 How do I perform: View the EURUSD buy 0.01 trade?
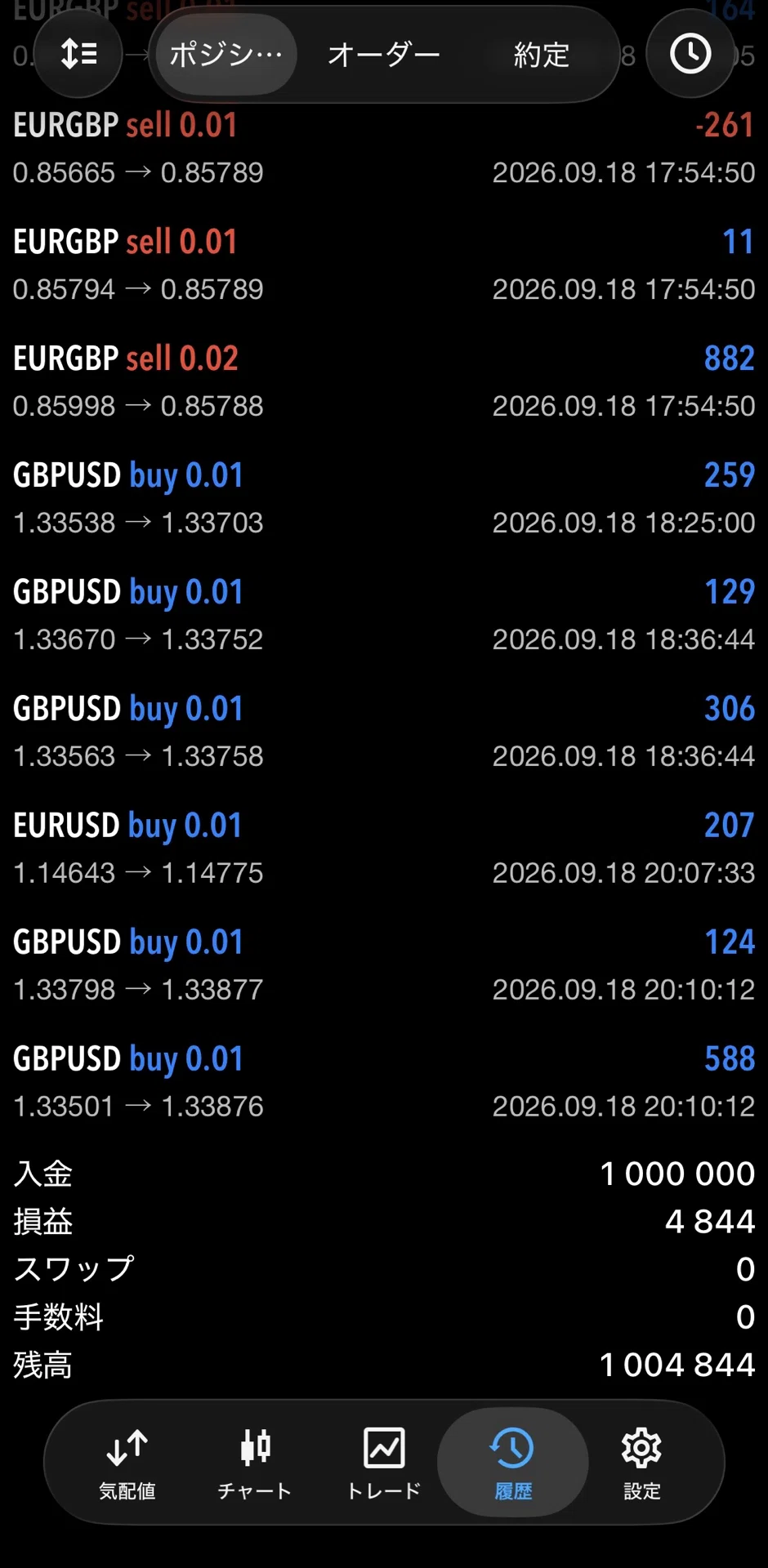pos(384,849)
